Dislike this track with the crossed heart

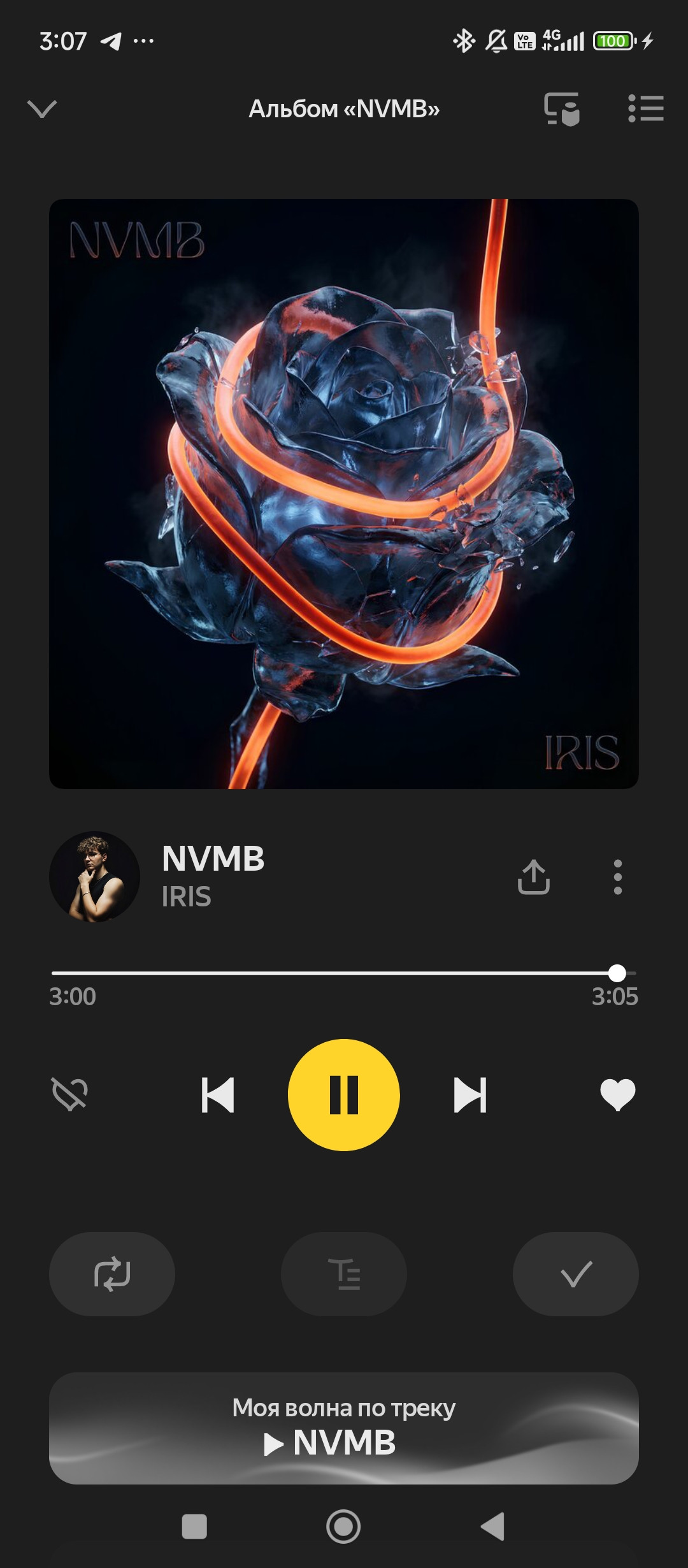coord(69,1094)
